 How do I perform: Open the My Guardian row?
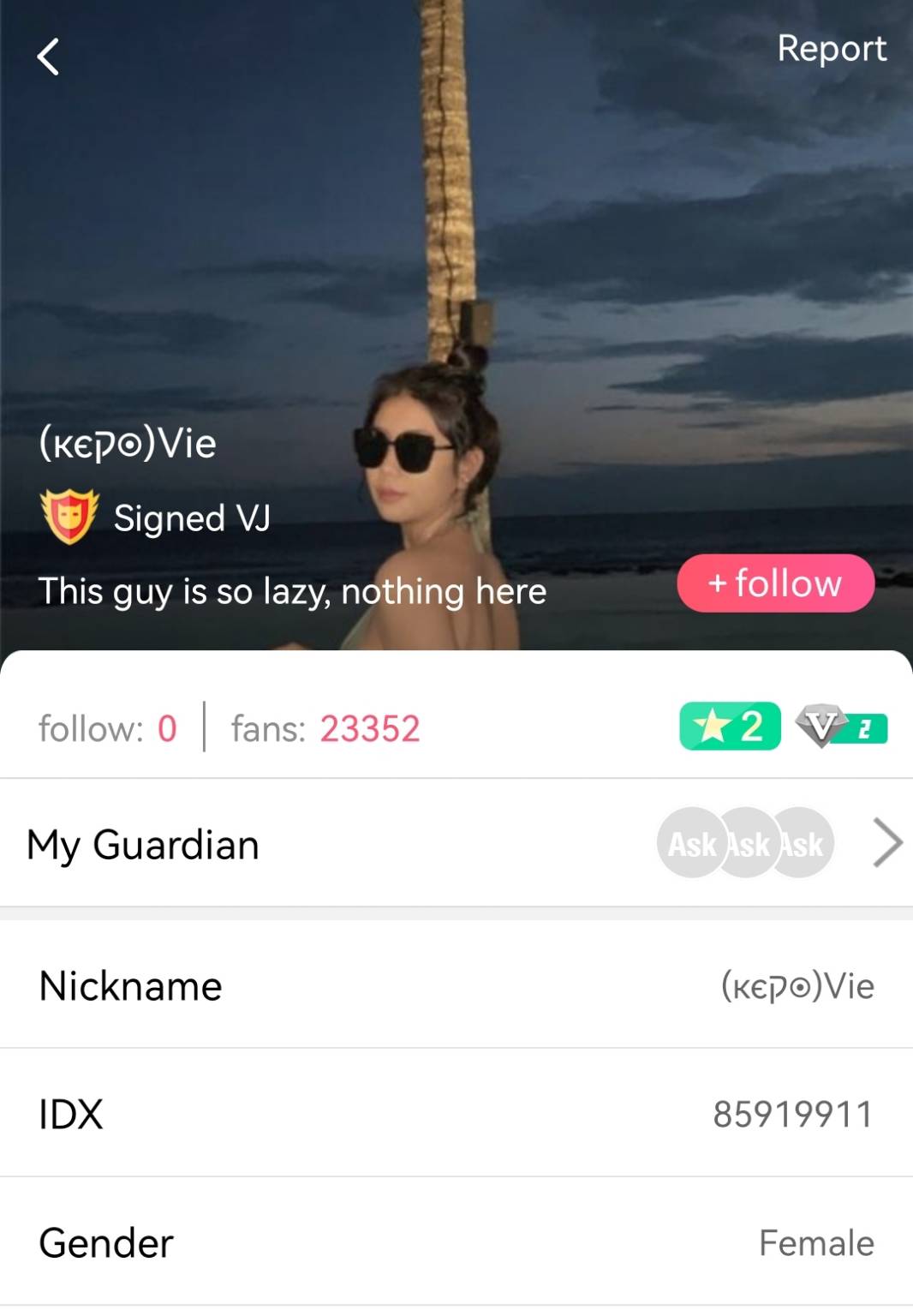pyautogui.click(x=456, y=843)
